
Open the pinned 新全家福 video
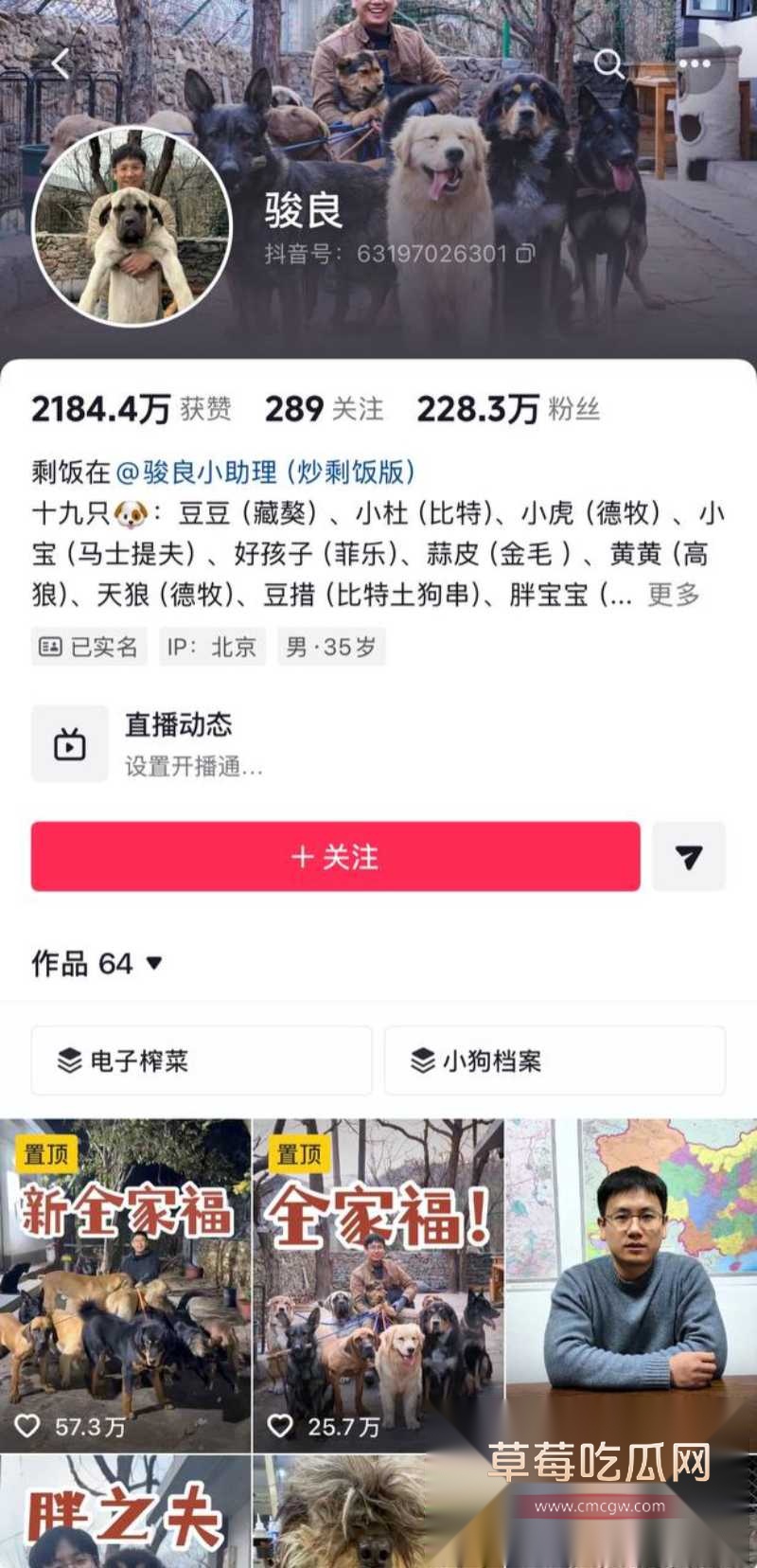tap(125, 1285)
